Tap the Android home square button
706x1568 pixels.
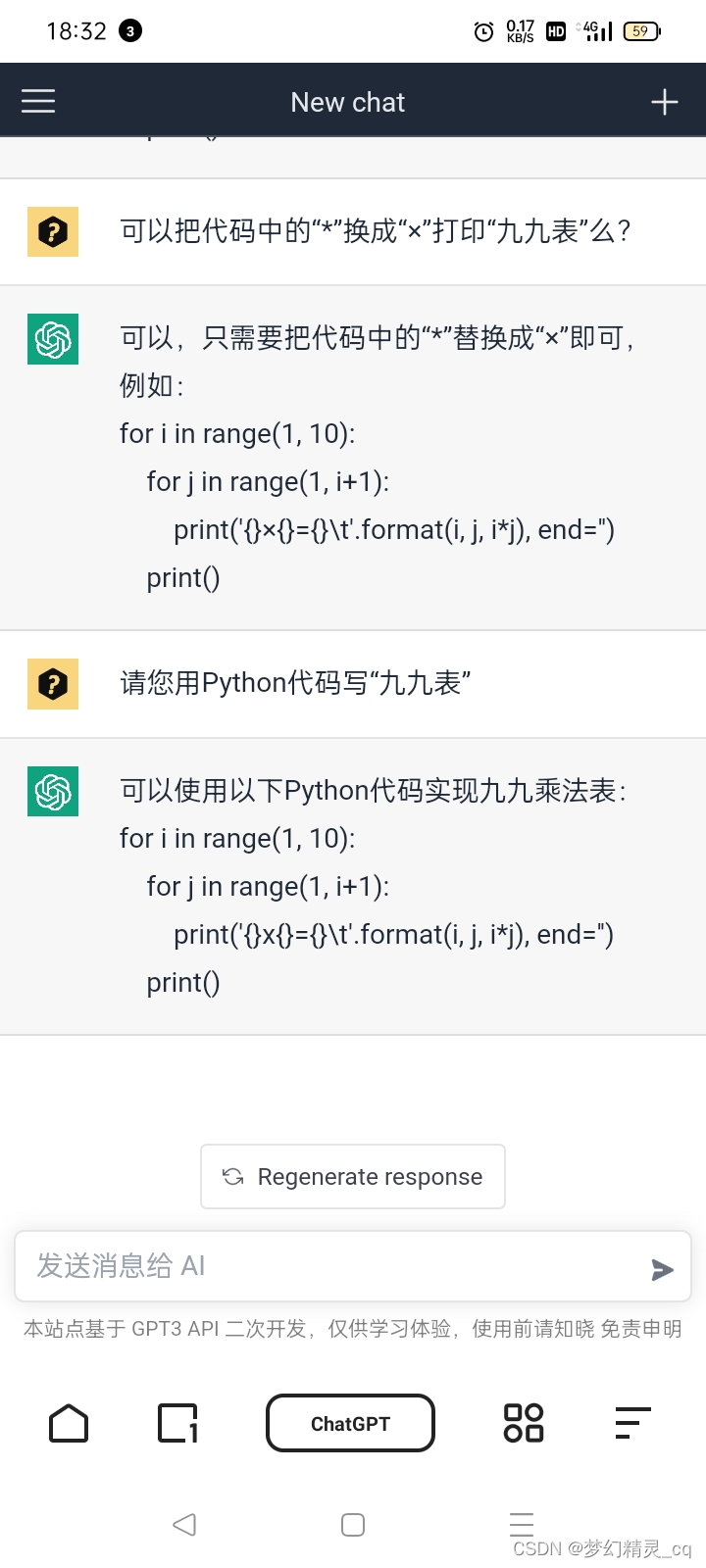(x=350, y=1524)
